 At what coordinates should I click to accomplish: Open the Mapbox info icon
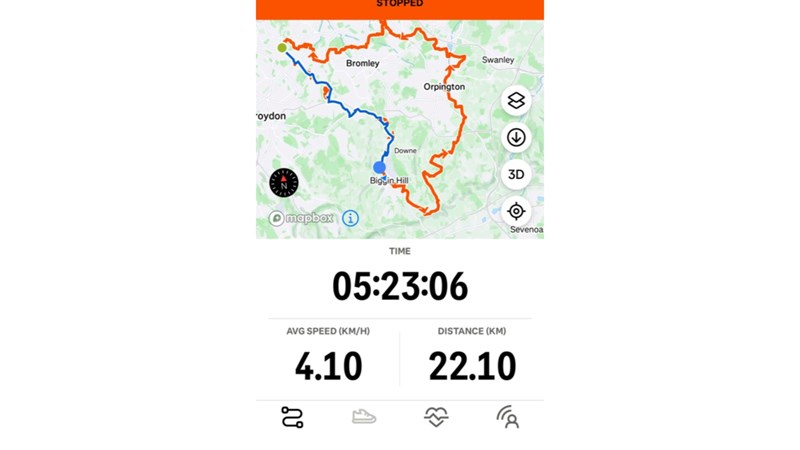click(x=350, y=218)
